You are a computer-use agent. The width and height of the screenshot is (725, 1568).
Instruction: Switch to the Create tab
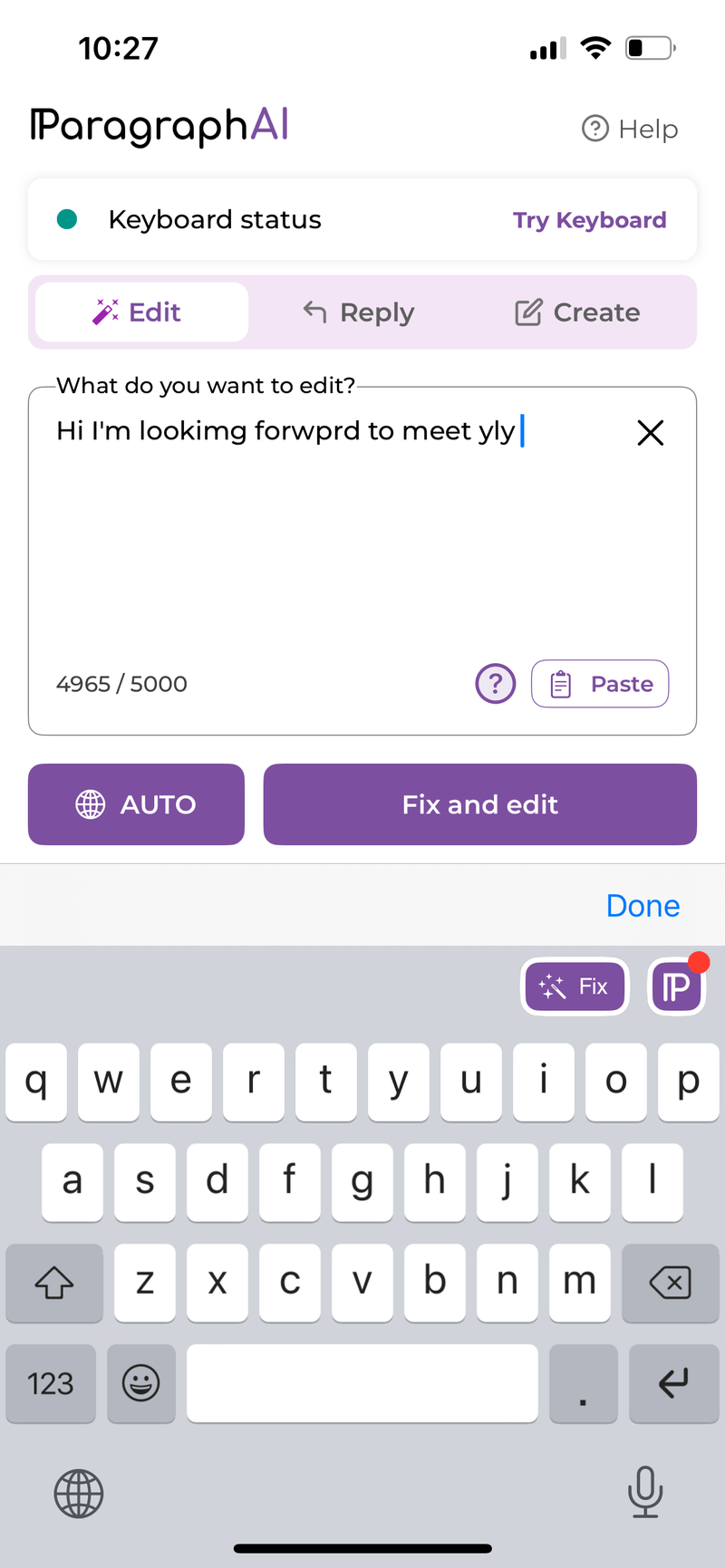click(x=576, y=312)
